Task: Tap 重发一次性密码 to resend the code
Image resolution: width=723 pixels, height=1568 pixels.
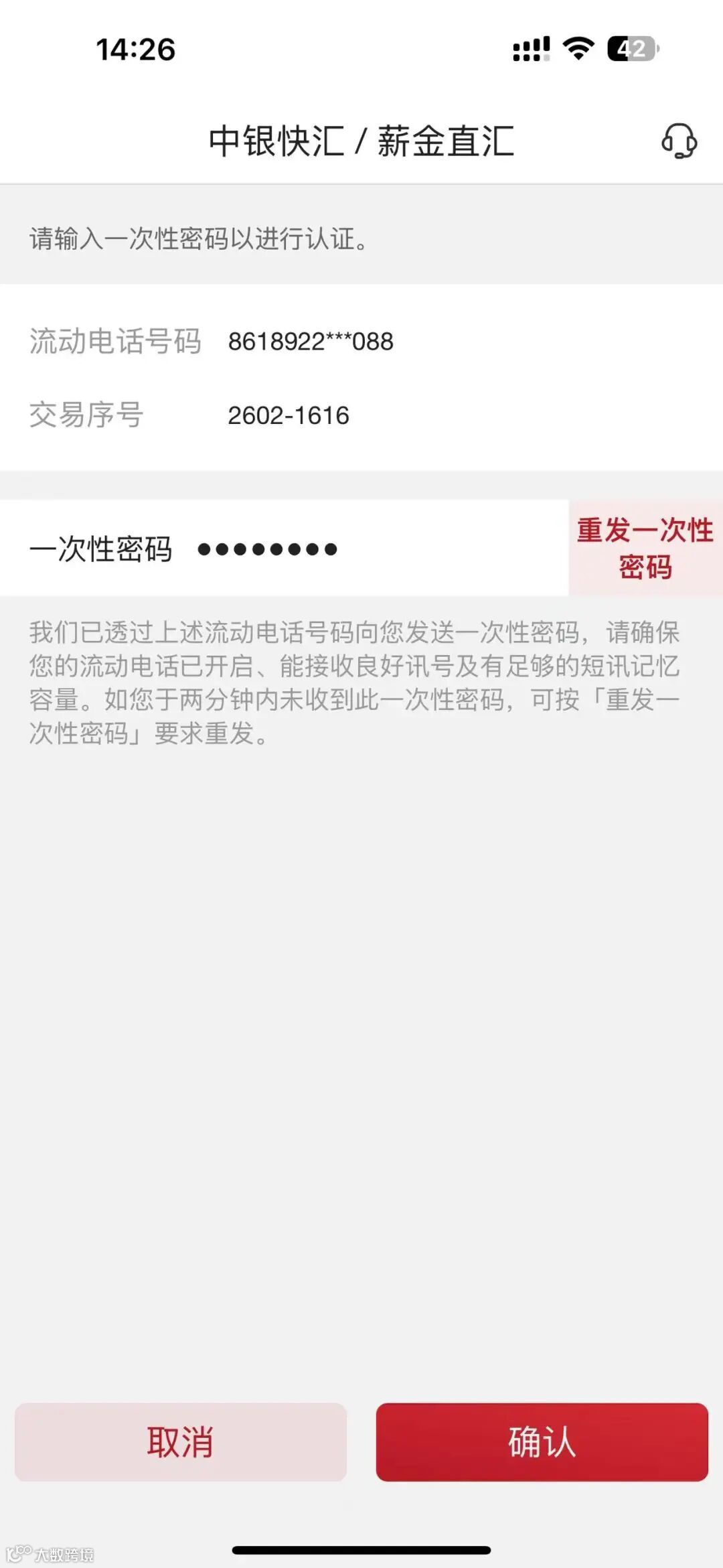Action: click(x=644, y=549)
